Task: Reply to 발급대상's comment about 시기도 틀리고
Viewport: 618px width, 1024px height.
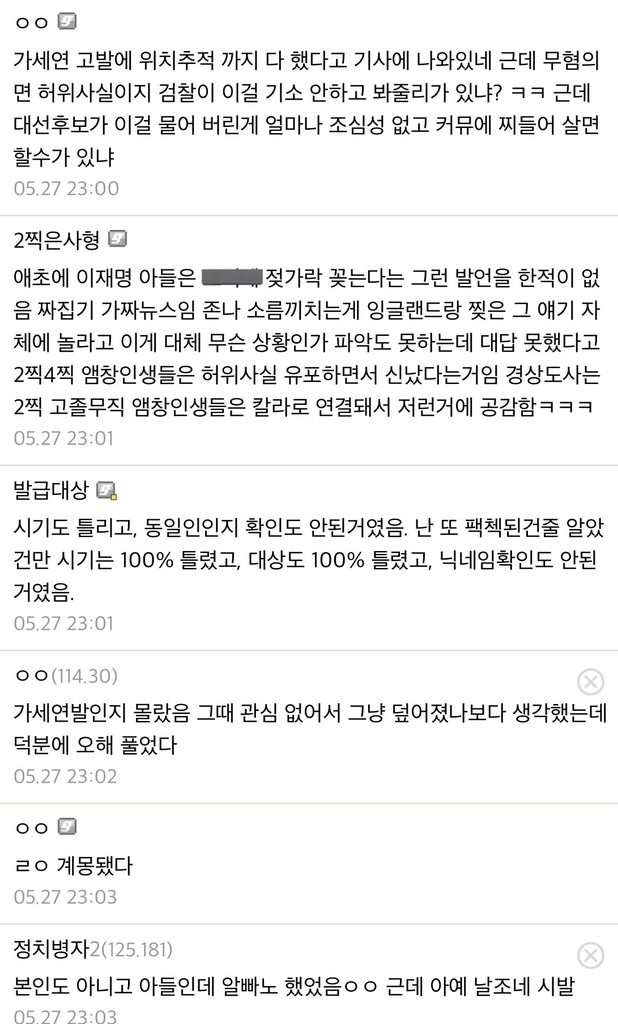Action: pos(300,561)
